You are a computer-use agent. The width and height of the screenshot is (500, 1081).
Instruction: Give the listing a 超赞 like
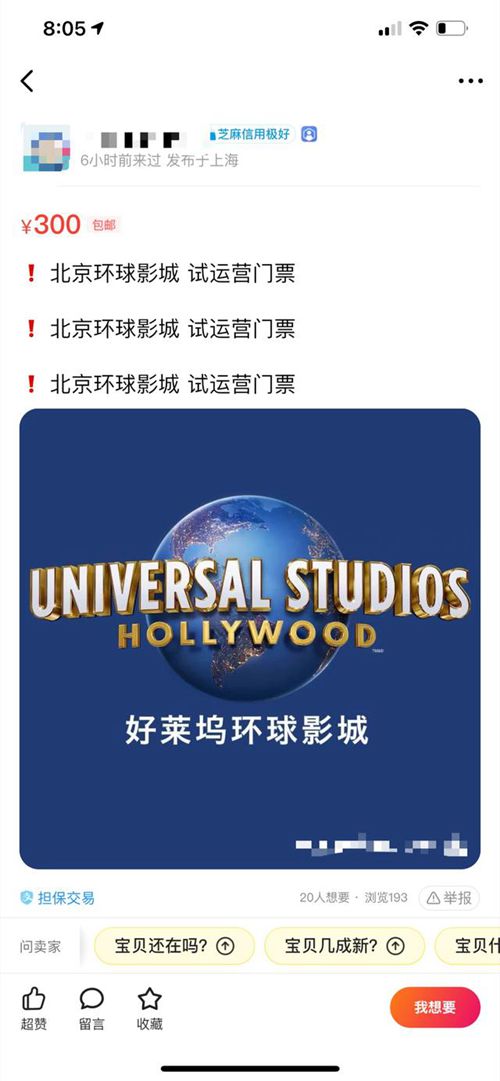tap(33, 1009)
